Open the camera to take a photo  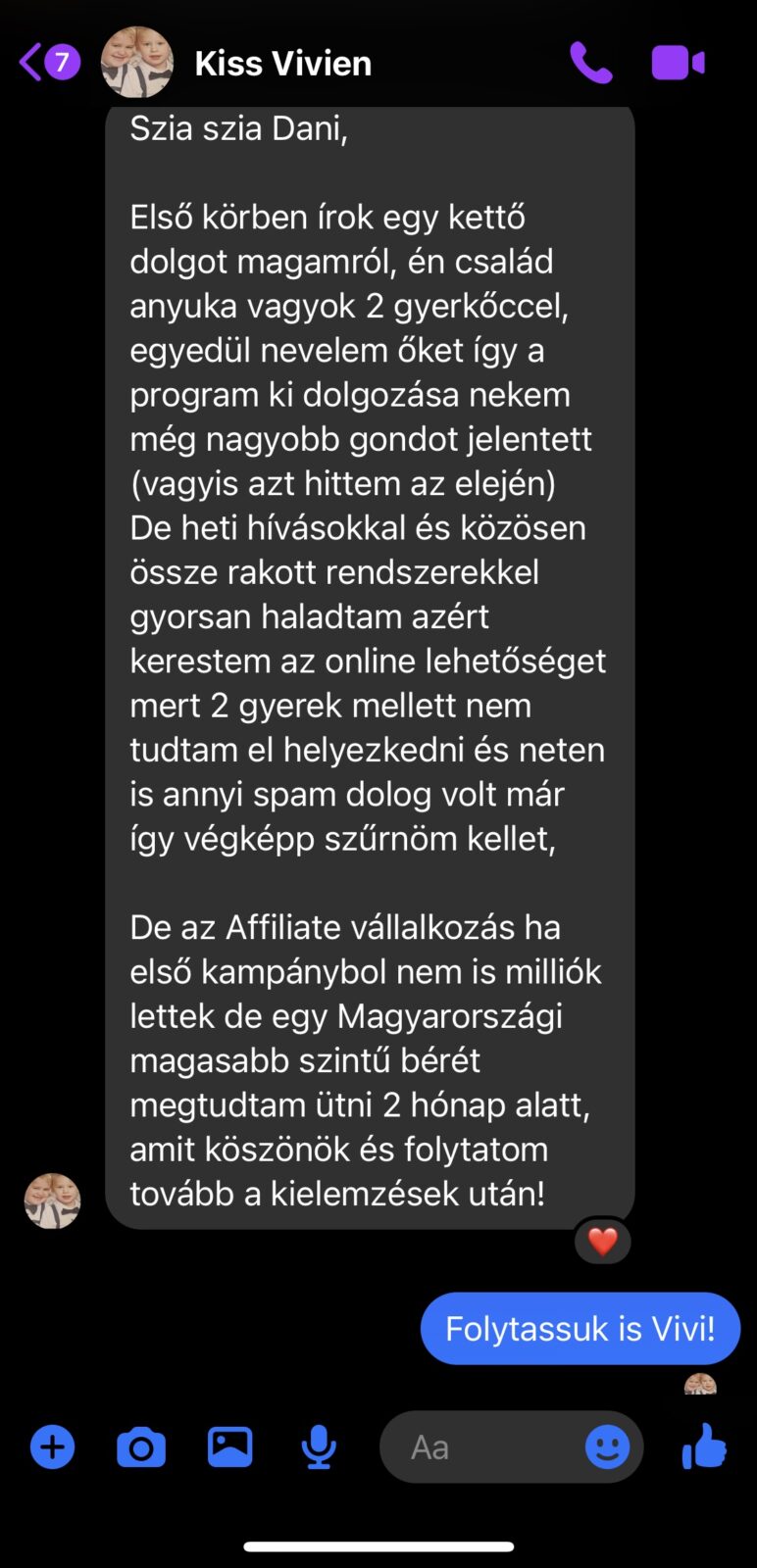[141, 1447]
